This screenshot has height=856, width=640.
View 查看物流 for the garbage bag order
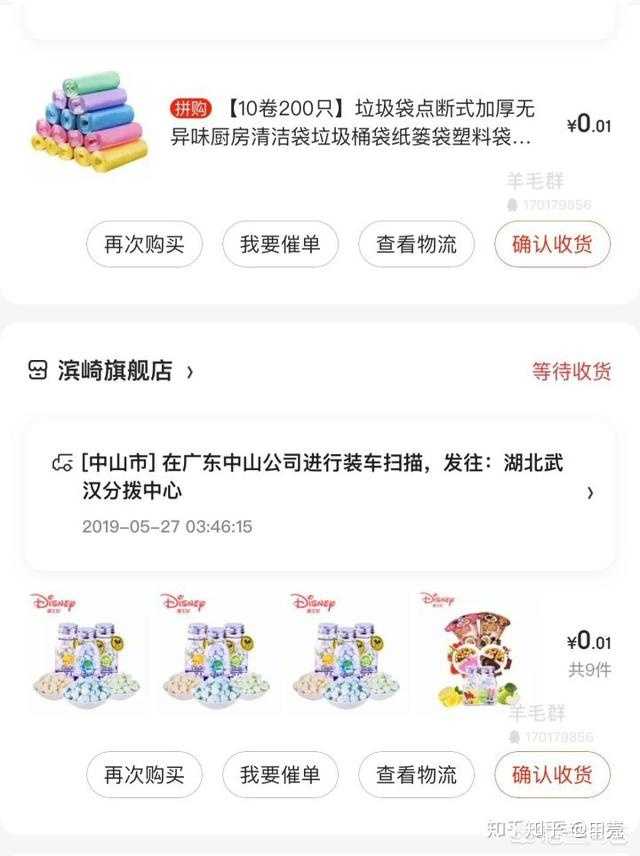(x=416, y=245)
